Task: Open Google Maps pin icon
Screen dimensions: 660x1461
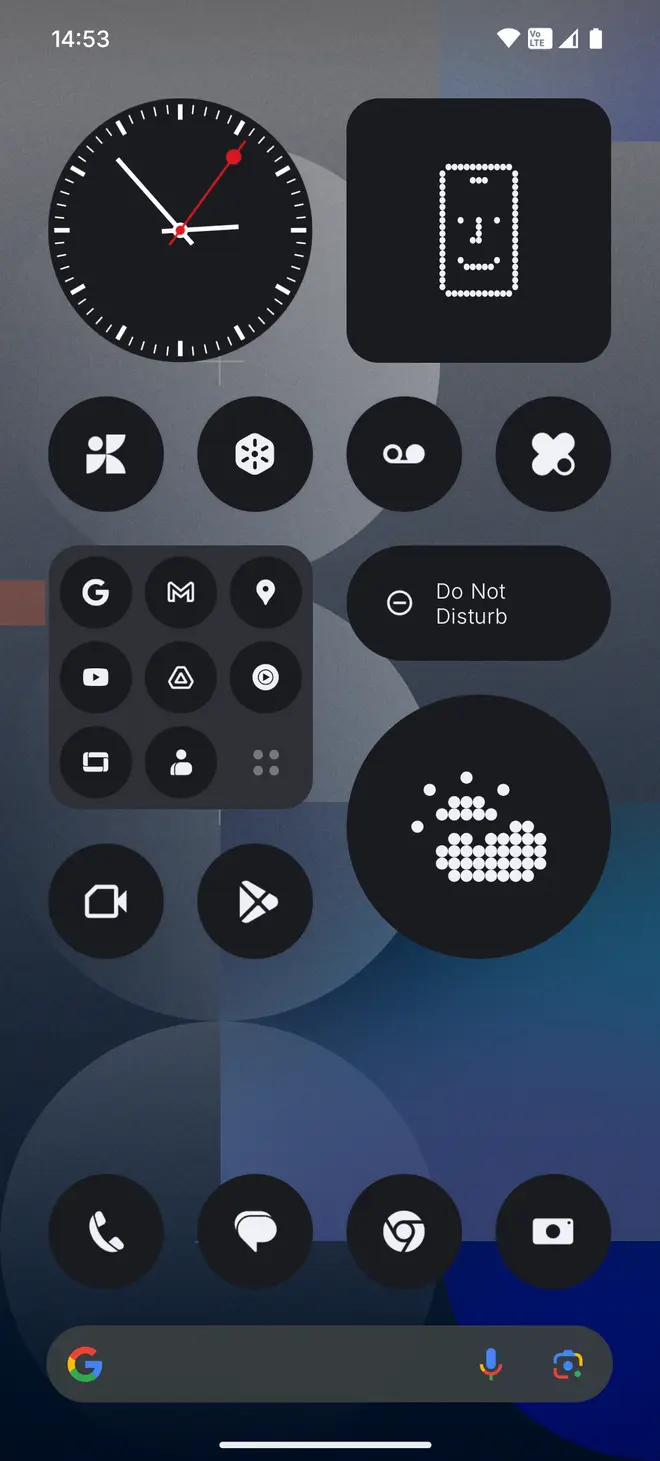Action: (265, 593)
